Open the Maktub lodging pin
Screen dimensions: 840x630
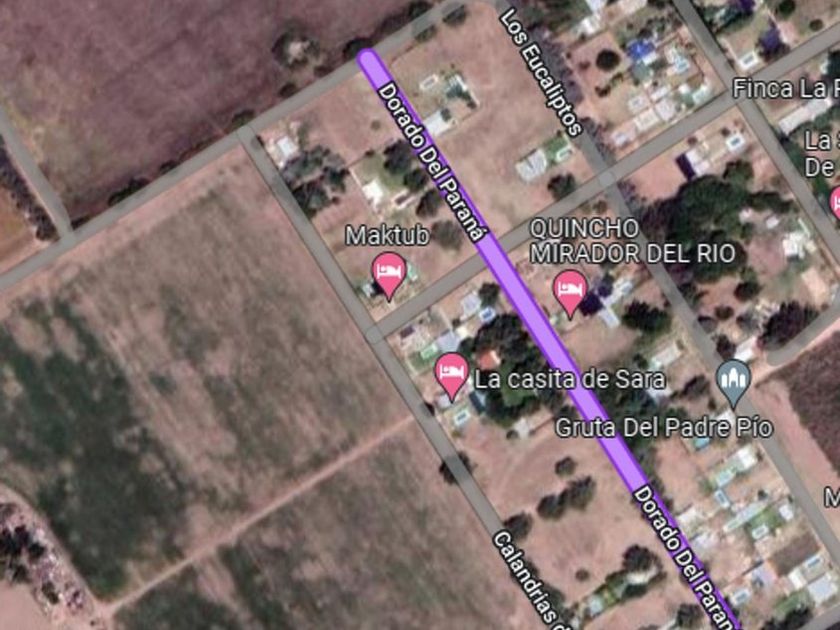click(389, 271)
